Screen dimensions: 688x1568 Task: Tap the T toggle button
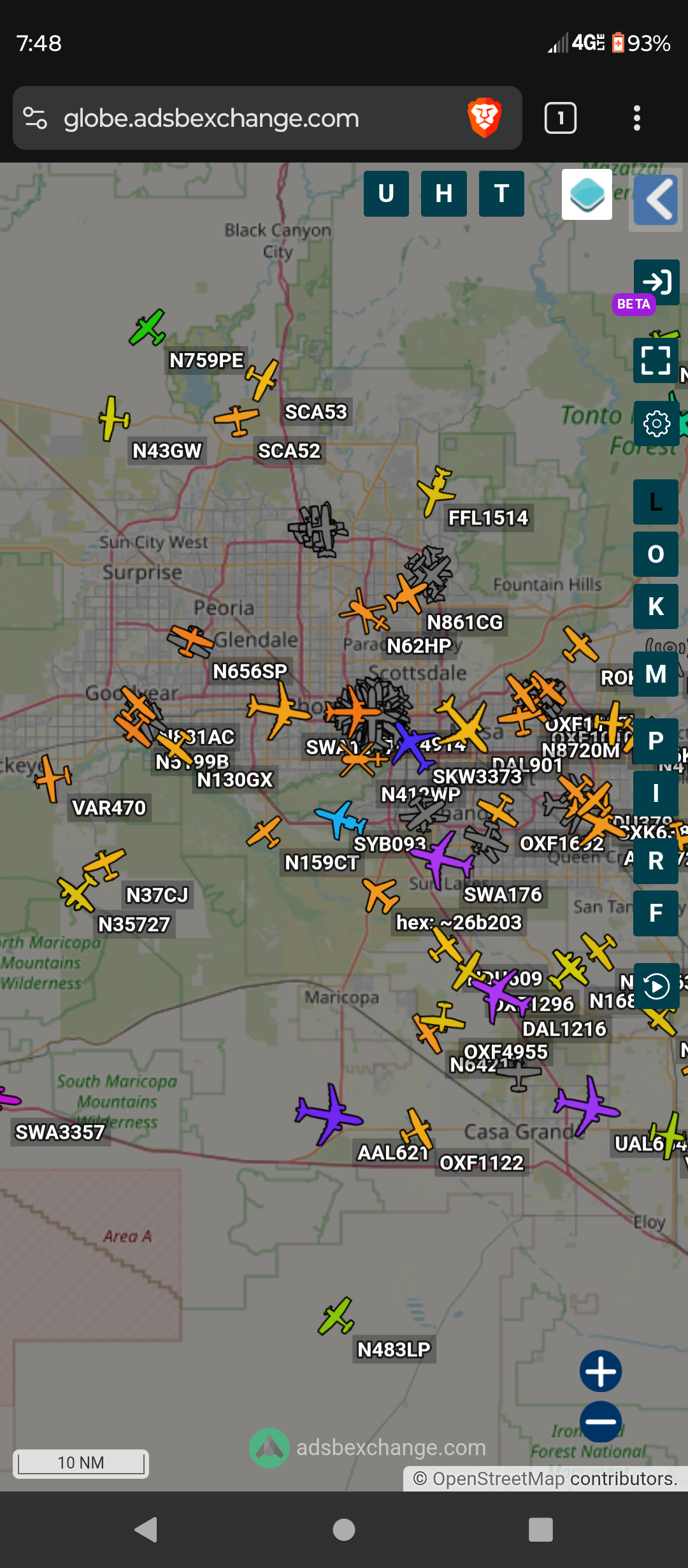click(501, 194)
